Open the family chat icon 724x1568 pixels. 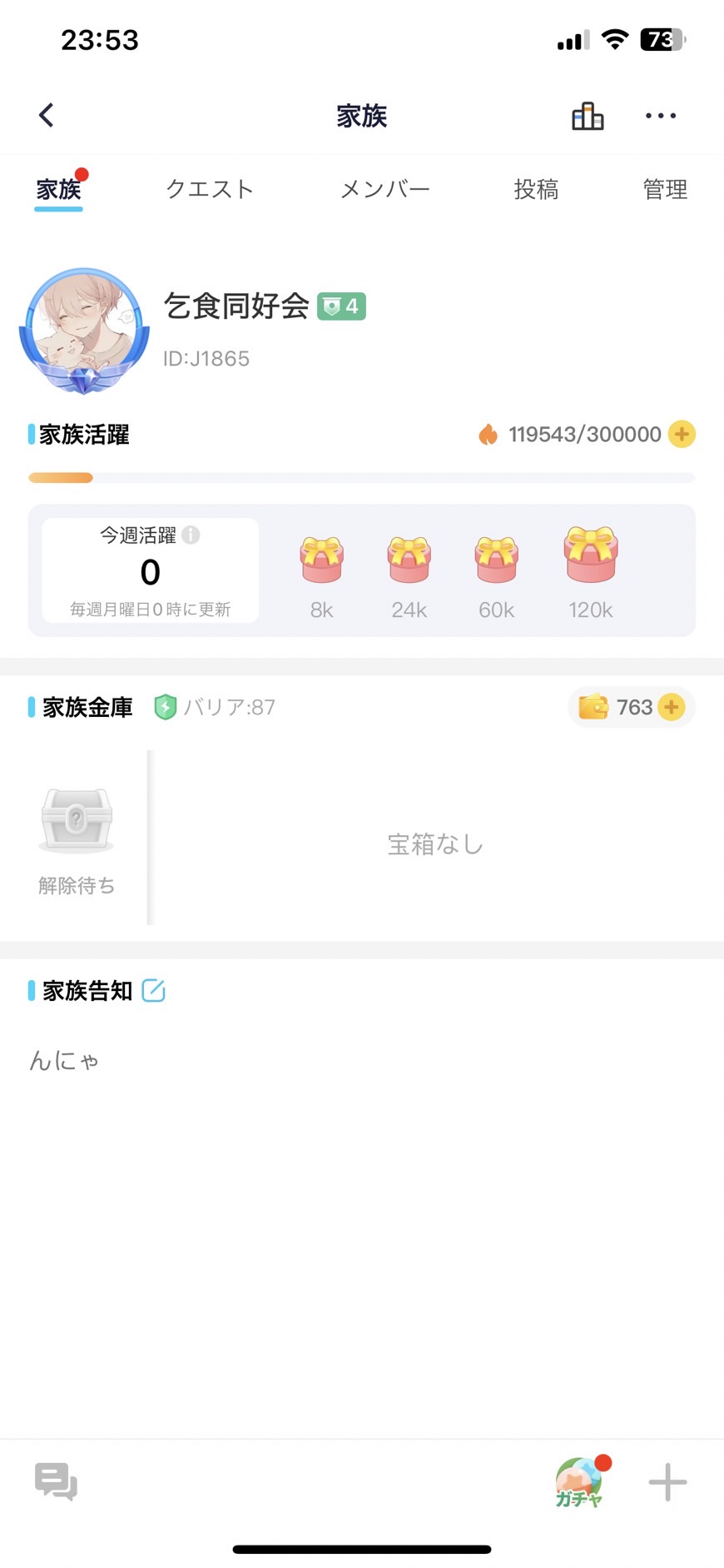pyautogui.click(x=56, y=1482)
